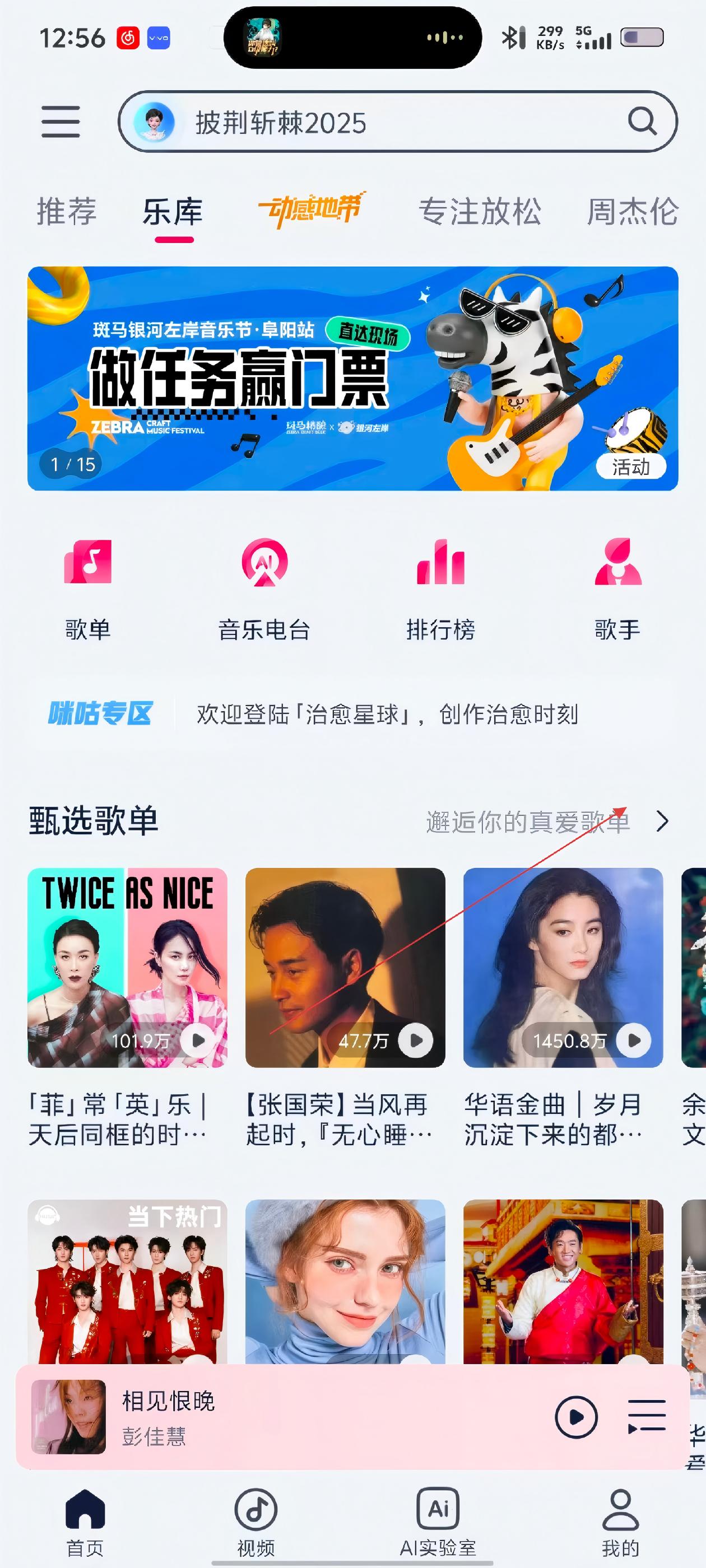Switch to the 推荐 tab

66,212
